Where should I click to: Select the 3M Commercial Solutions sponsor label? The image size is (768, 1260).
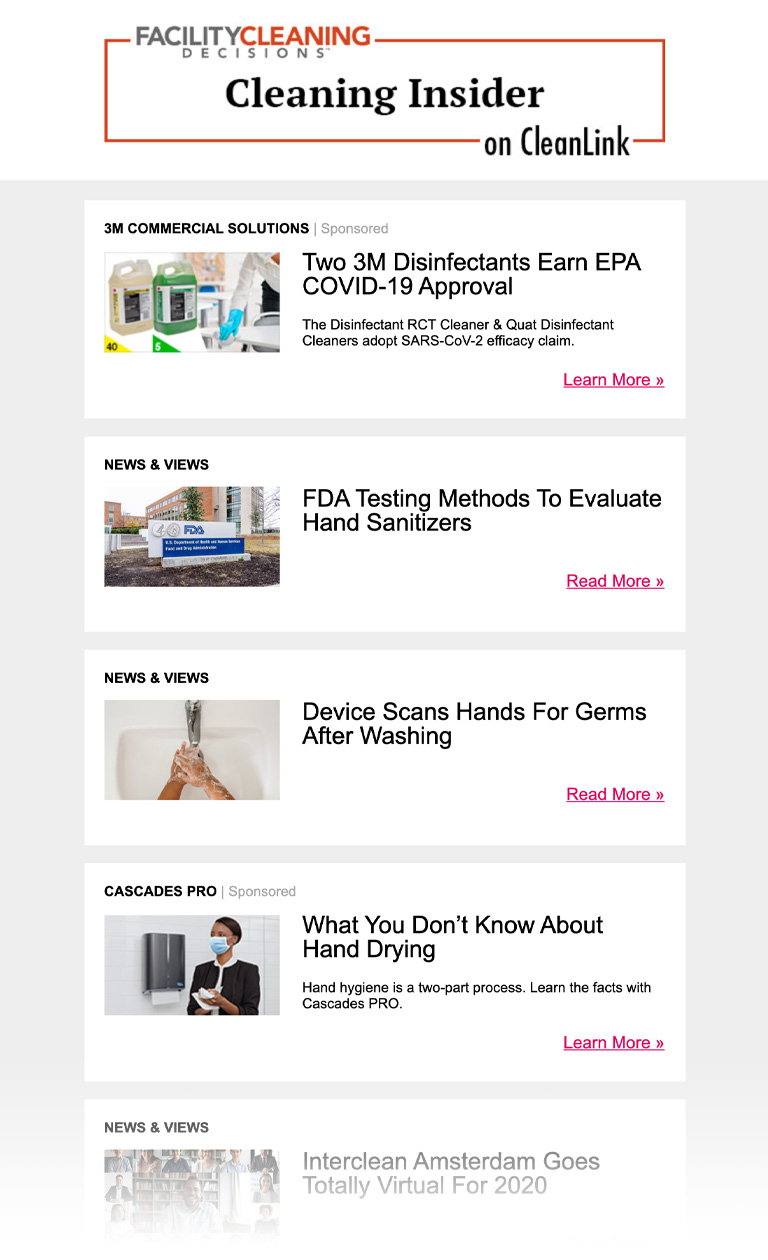208,228
